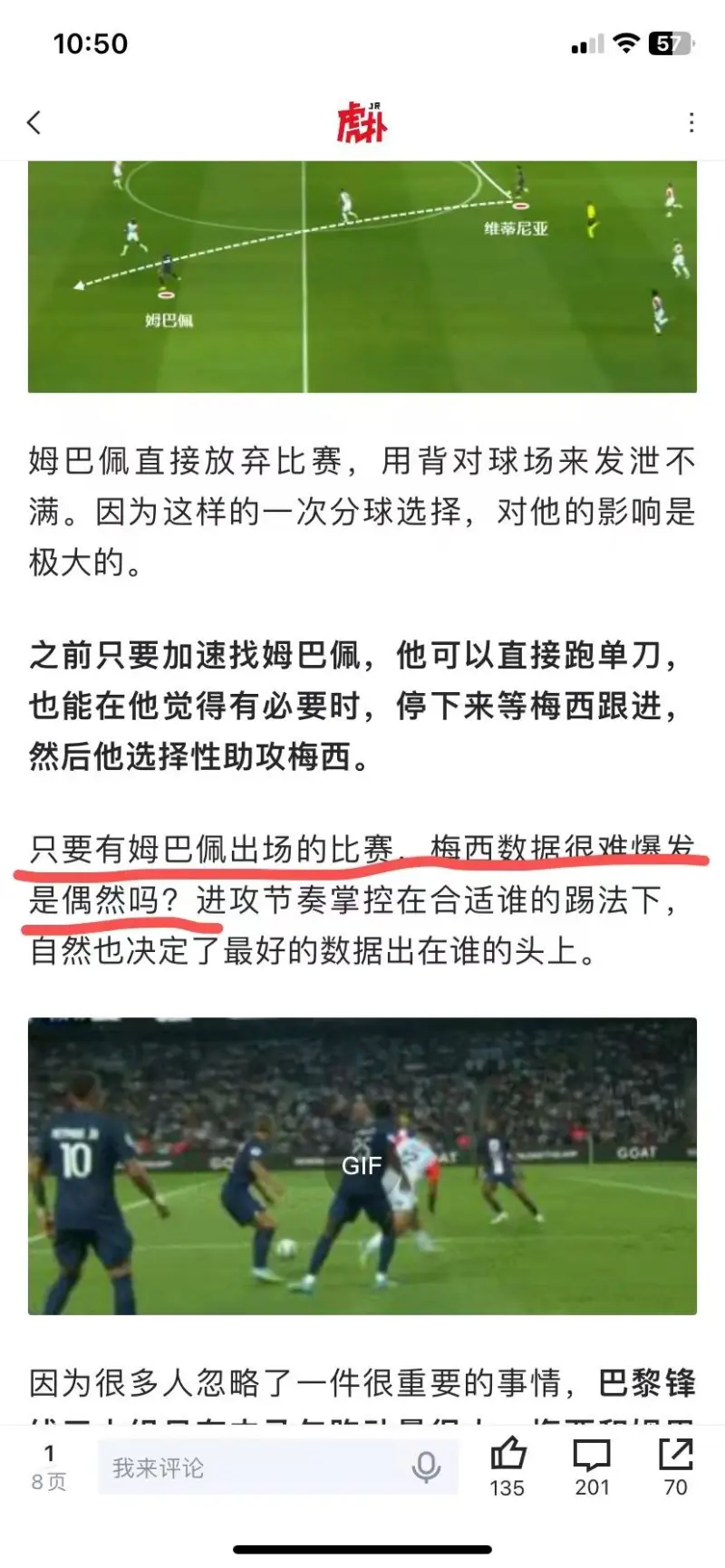Like the article with thumbs-up icon
Viewport: 725px width, 1568px height.
[x=507, y=1457]
